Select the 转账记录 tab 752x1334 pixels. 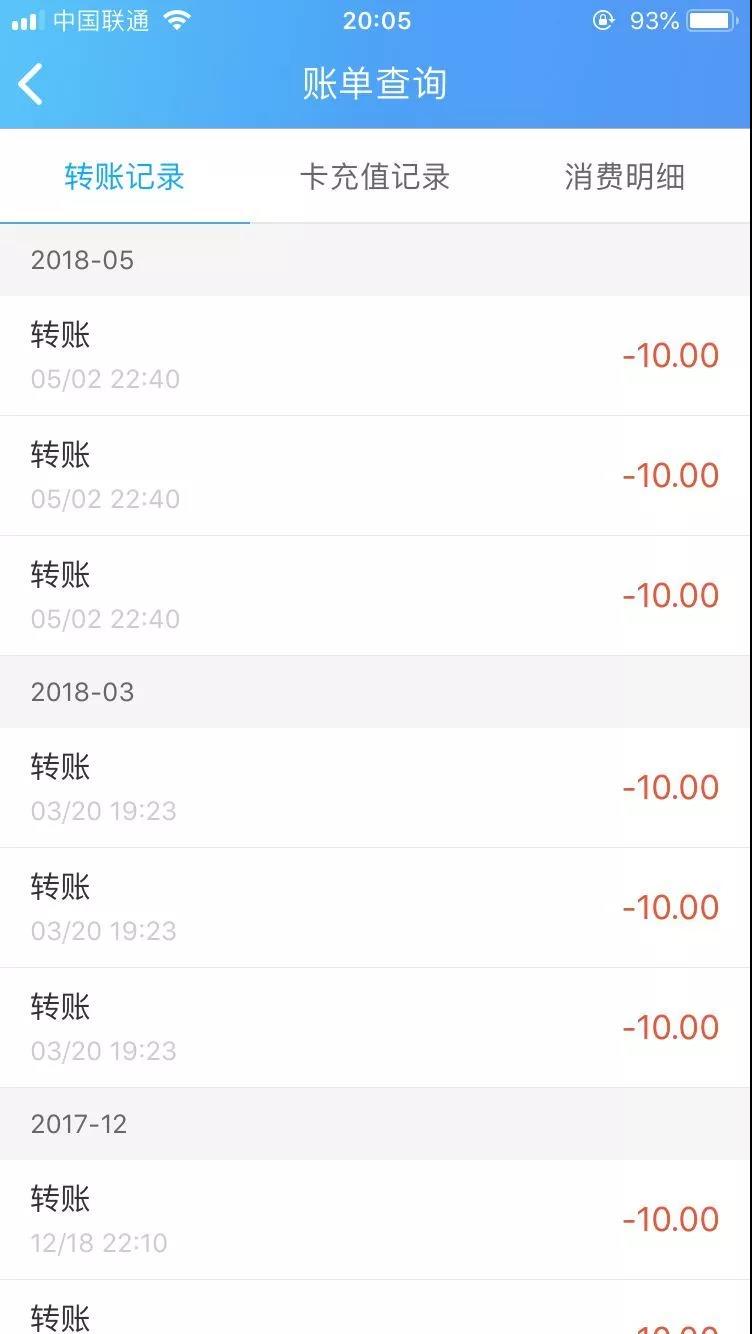[x=125, y=178]
